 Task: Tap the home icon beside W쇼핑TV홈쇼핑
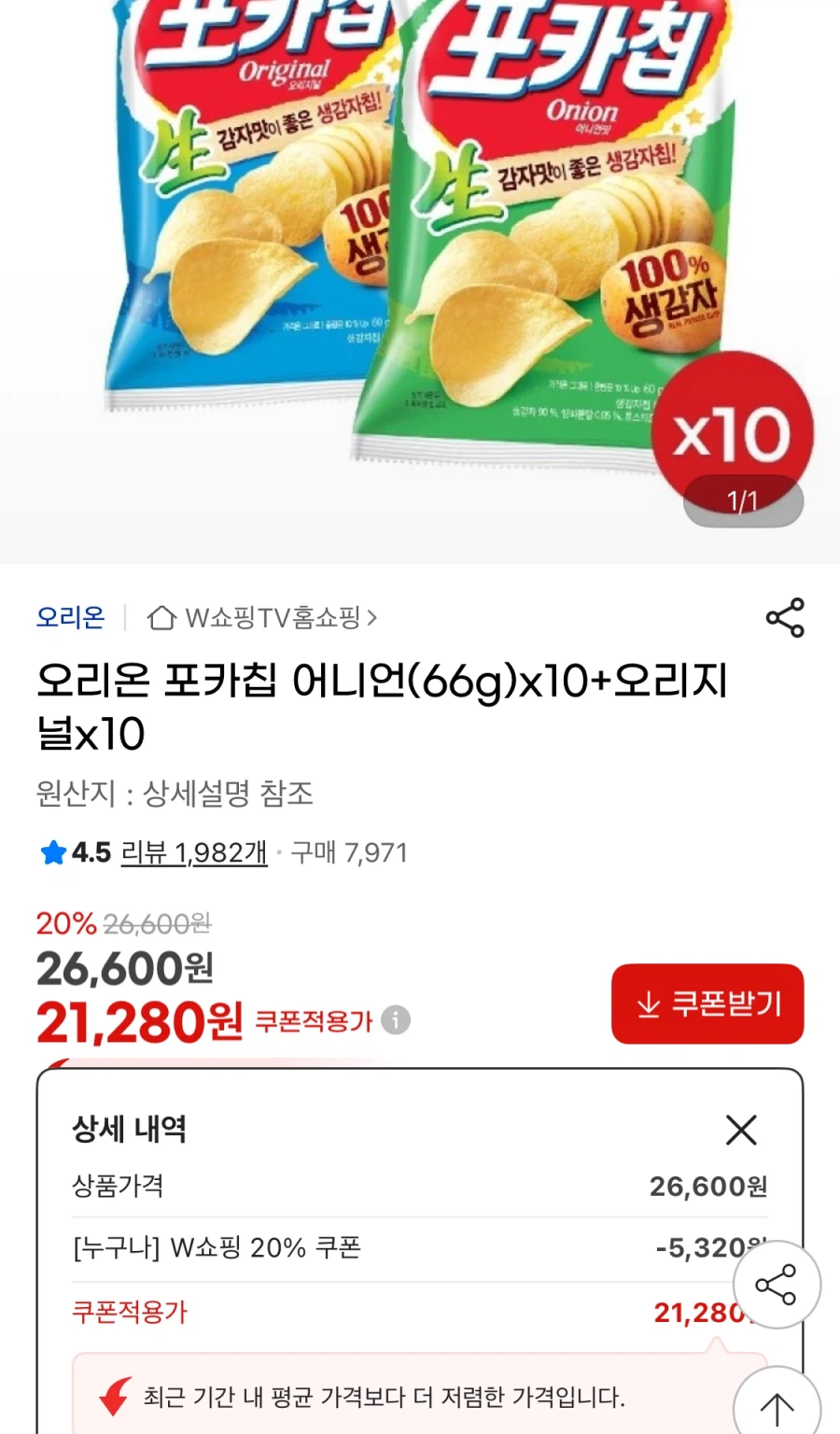tap(164, 617)
